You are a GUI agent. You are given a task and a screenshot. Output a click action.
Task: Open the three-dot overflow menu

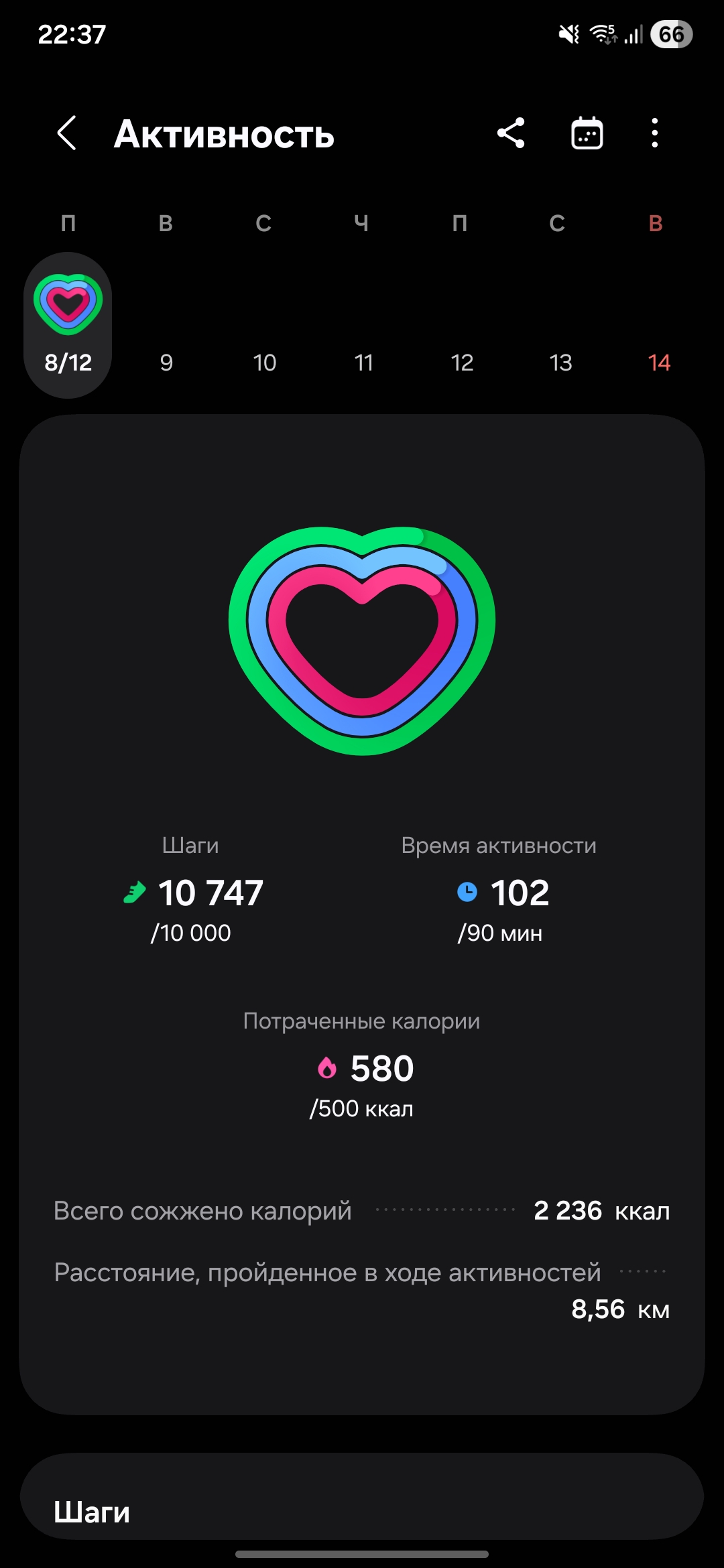coord(654,133)
